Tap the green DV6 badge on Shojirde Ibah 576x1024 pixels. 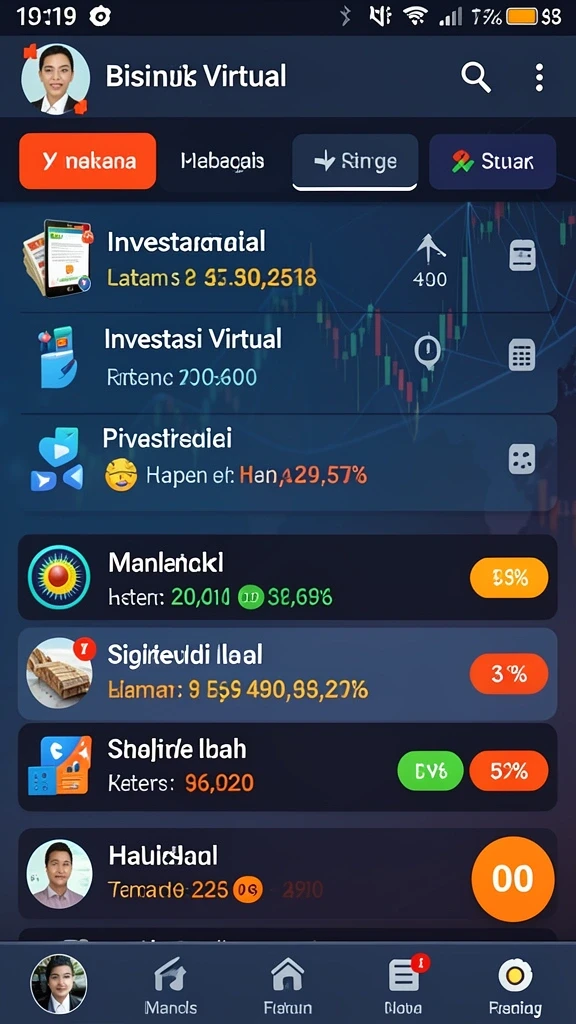click(x=430, y=771)
